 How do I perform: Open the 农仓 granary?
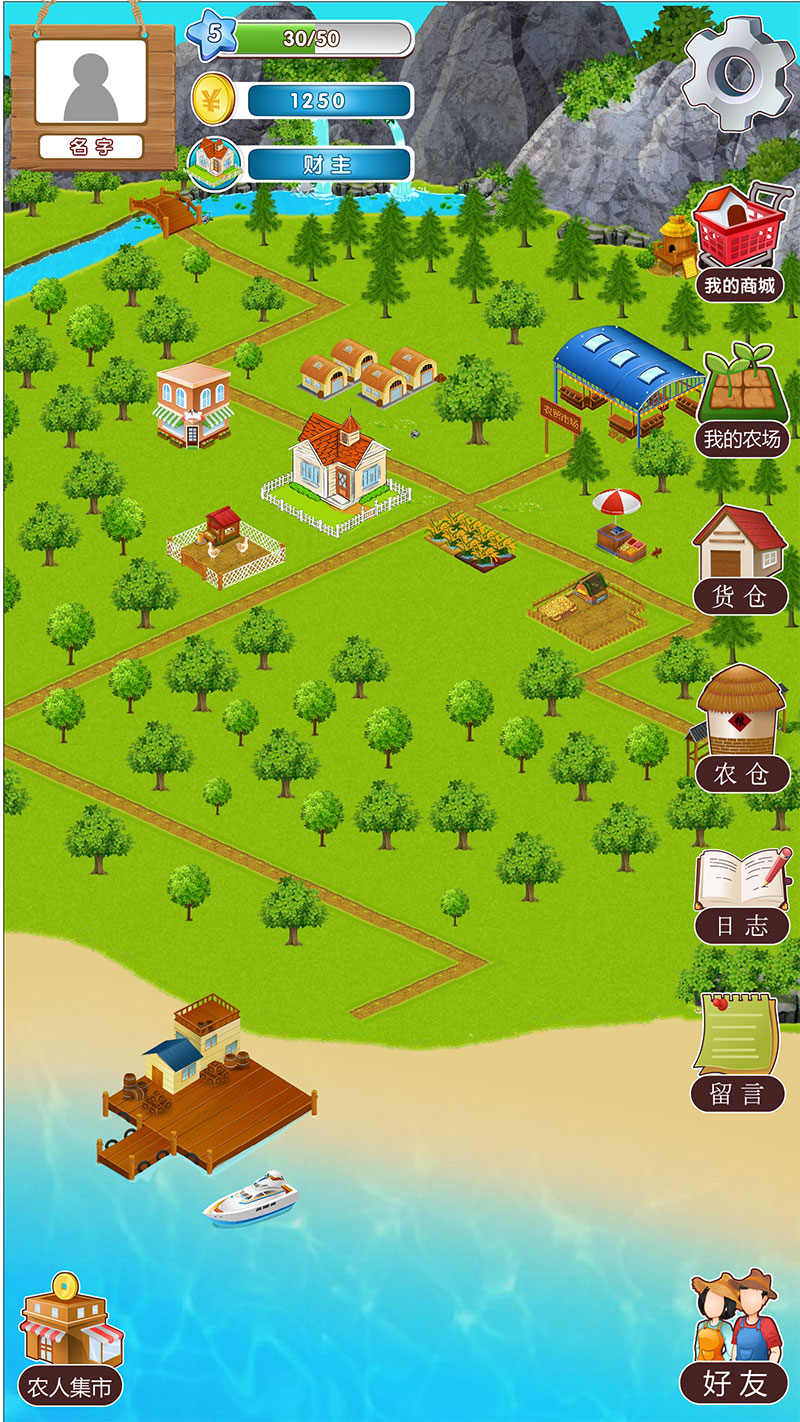tap(742, 728)
